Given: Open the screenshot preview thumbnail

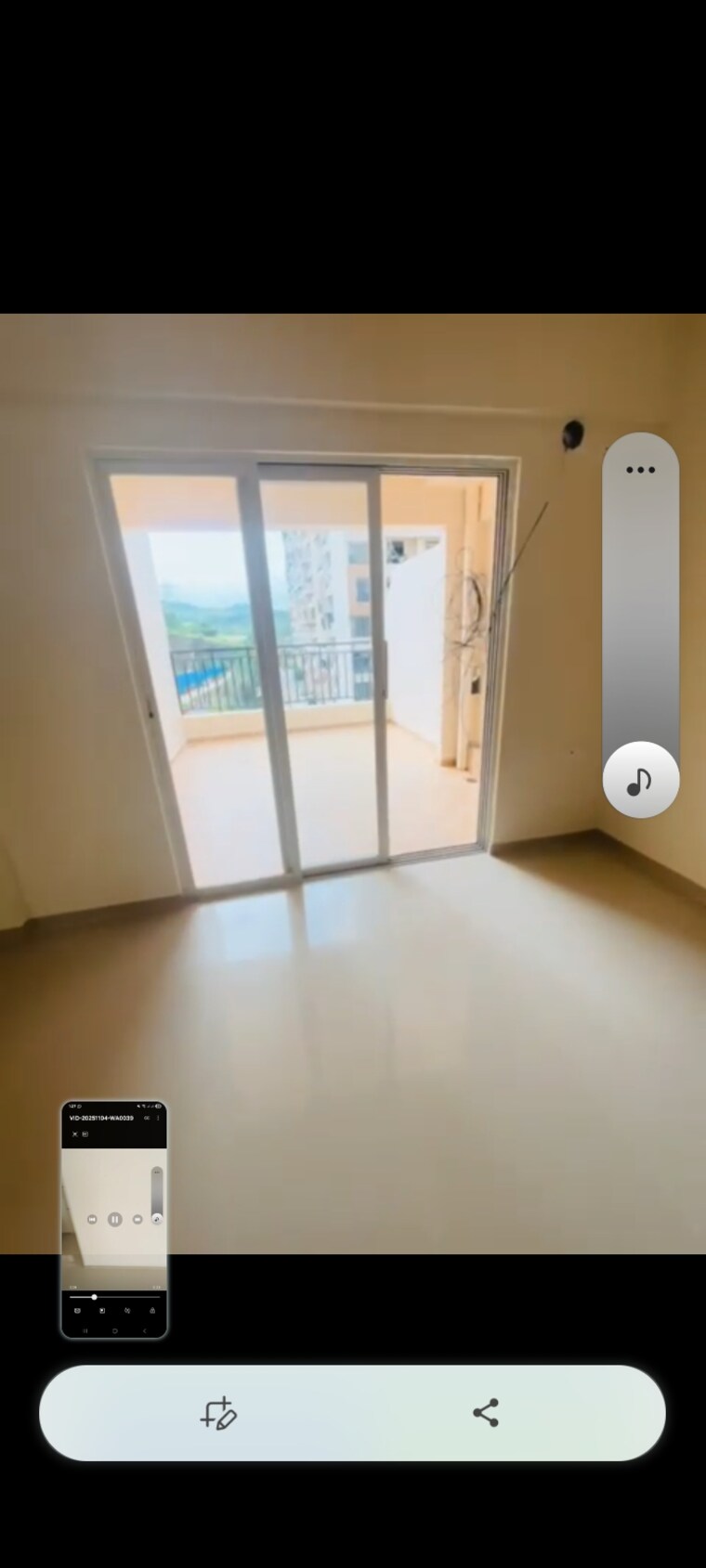Looking at the screenshot, I should [x=113, y=1219].
